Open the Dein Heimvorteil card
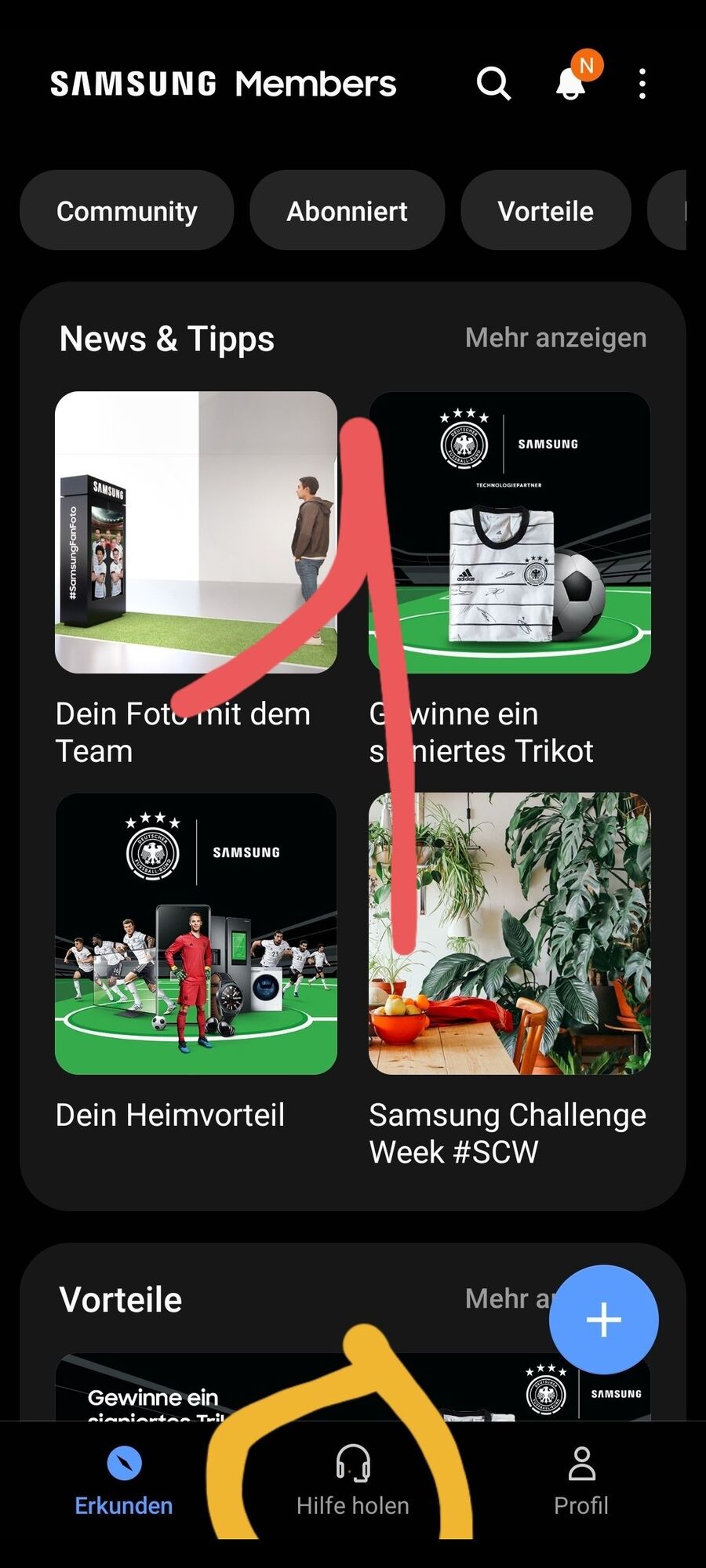This screenshot has width=706, height=1568. [x=196, y=933]
